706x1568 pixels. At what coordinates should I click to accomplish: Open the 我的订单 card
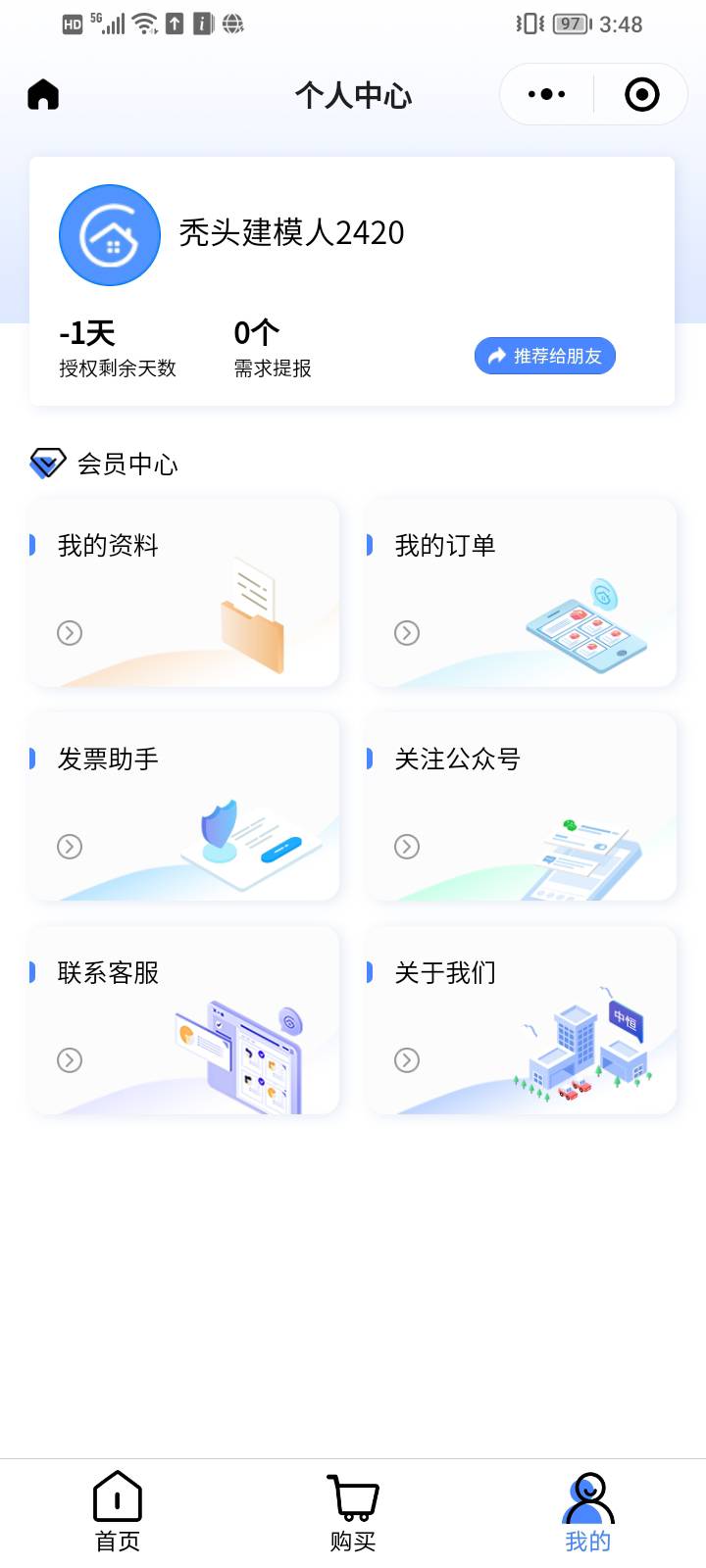tap(521, 593)
